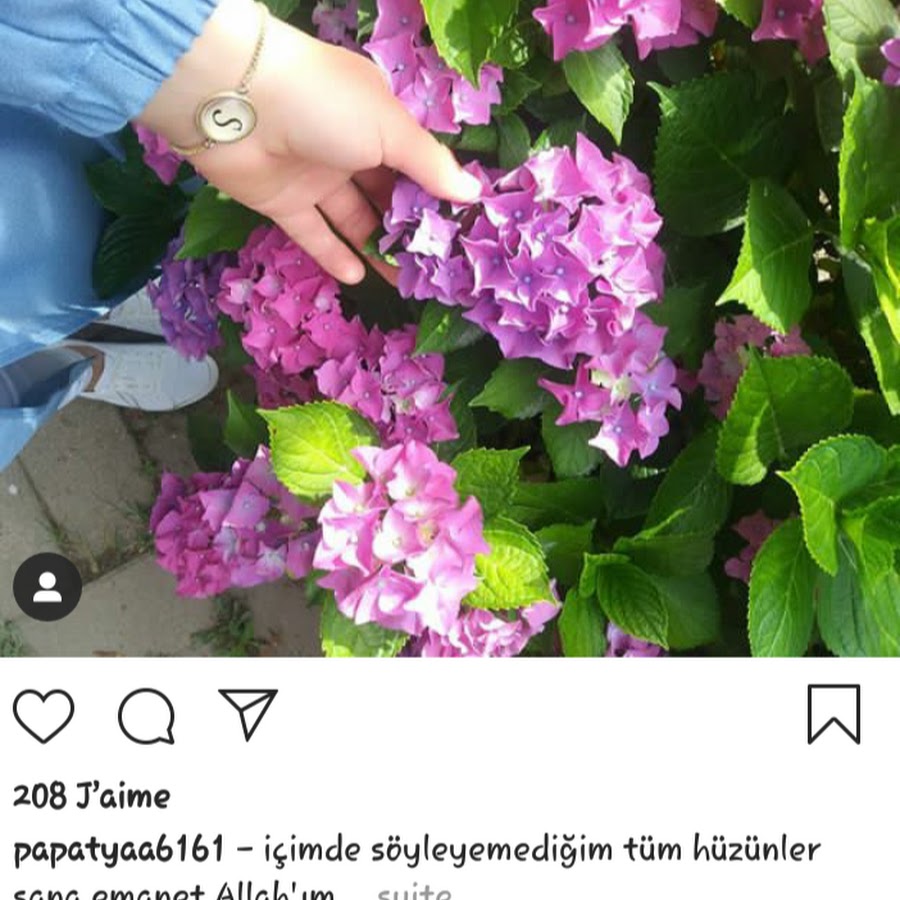The height and width of the screenshot is (900, 900).
Task: View the 208 J'aime likes list
Action: pyautogui.click(x=91, y=796)
